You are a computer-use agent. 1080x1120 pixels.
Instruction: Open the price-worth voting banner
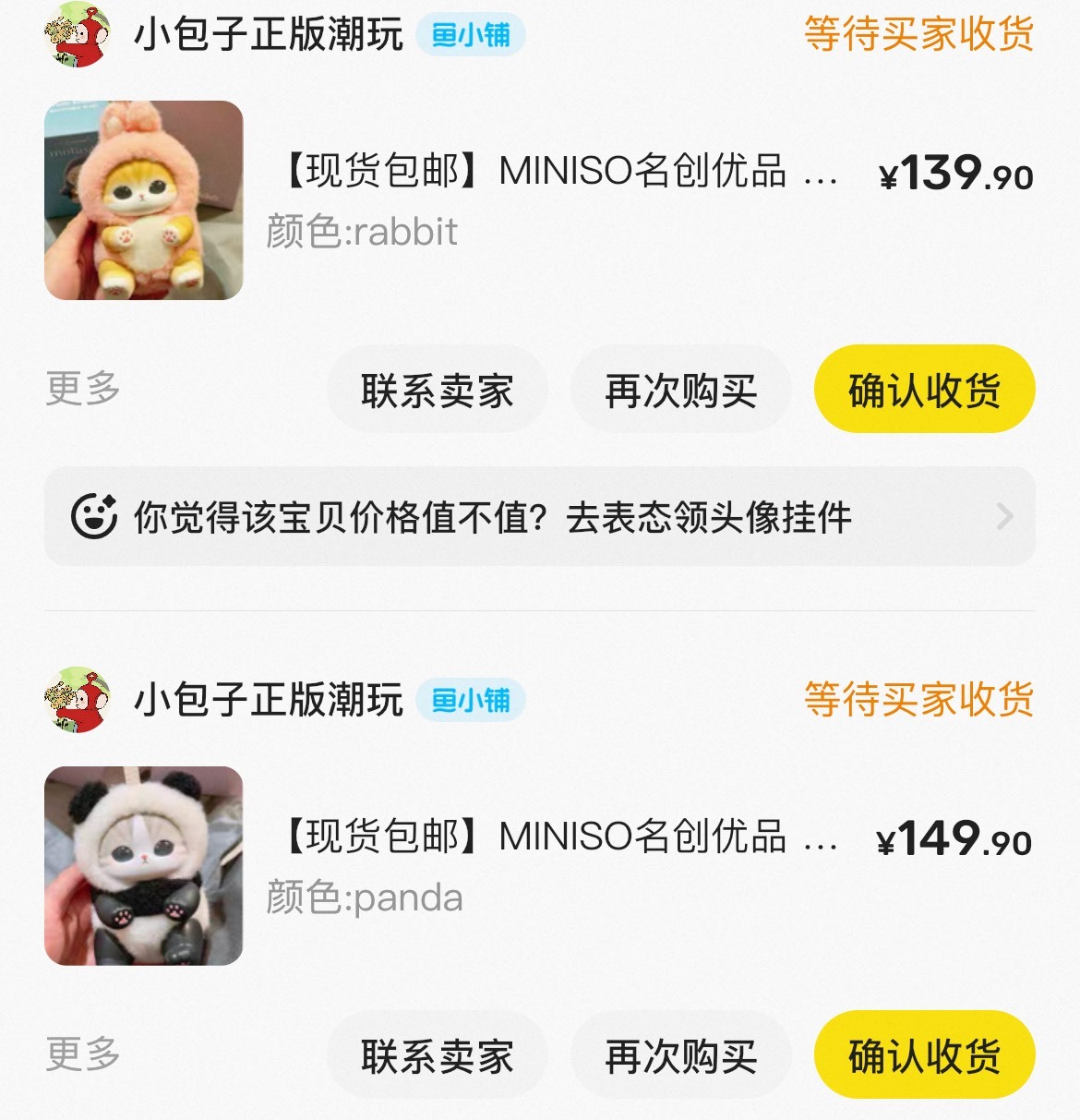(x=539, y=516)
